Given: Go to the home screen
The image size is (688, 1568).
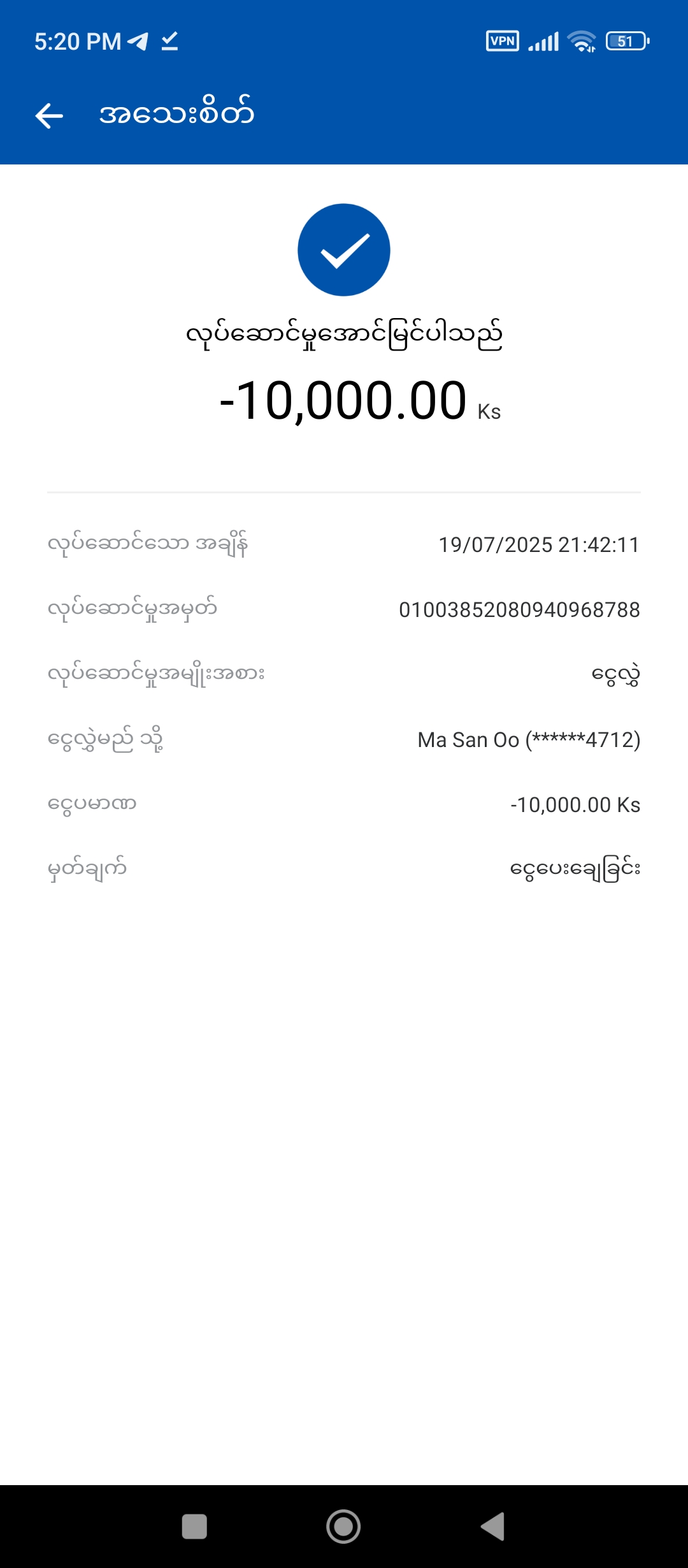Looking at the screenshot, I should [x=343, y=1526].
